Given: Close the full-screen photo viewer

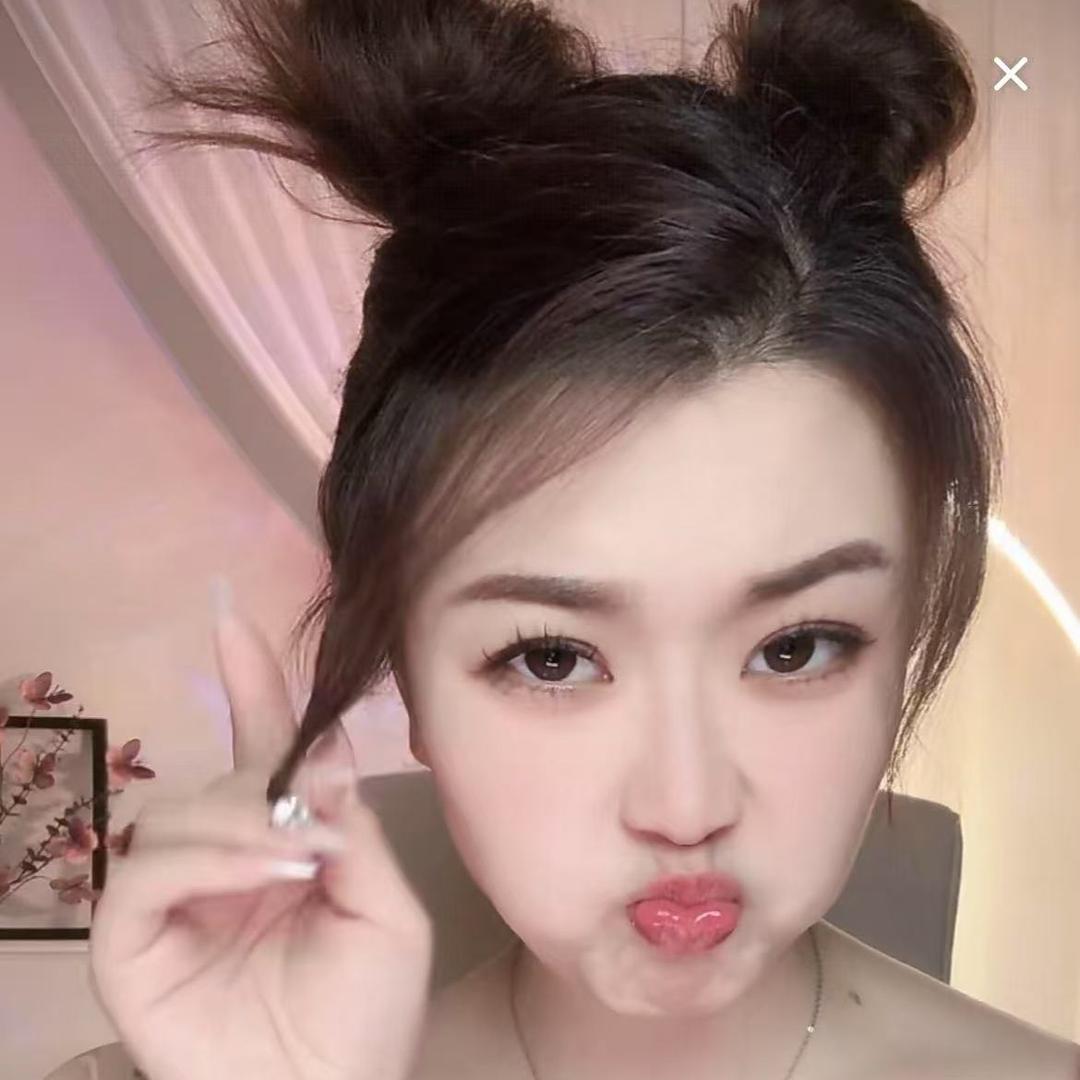Looking at the screenshot, I should [1010, 74].
